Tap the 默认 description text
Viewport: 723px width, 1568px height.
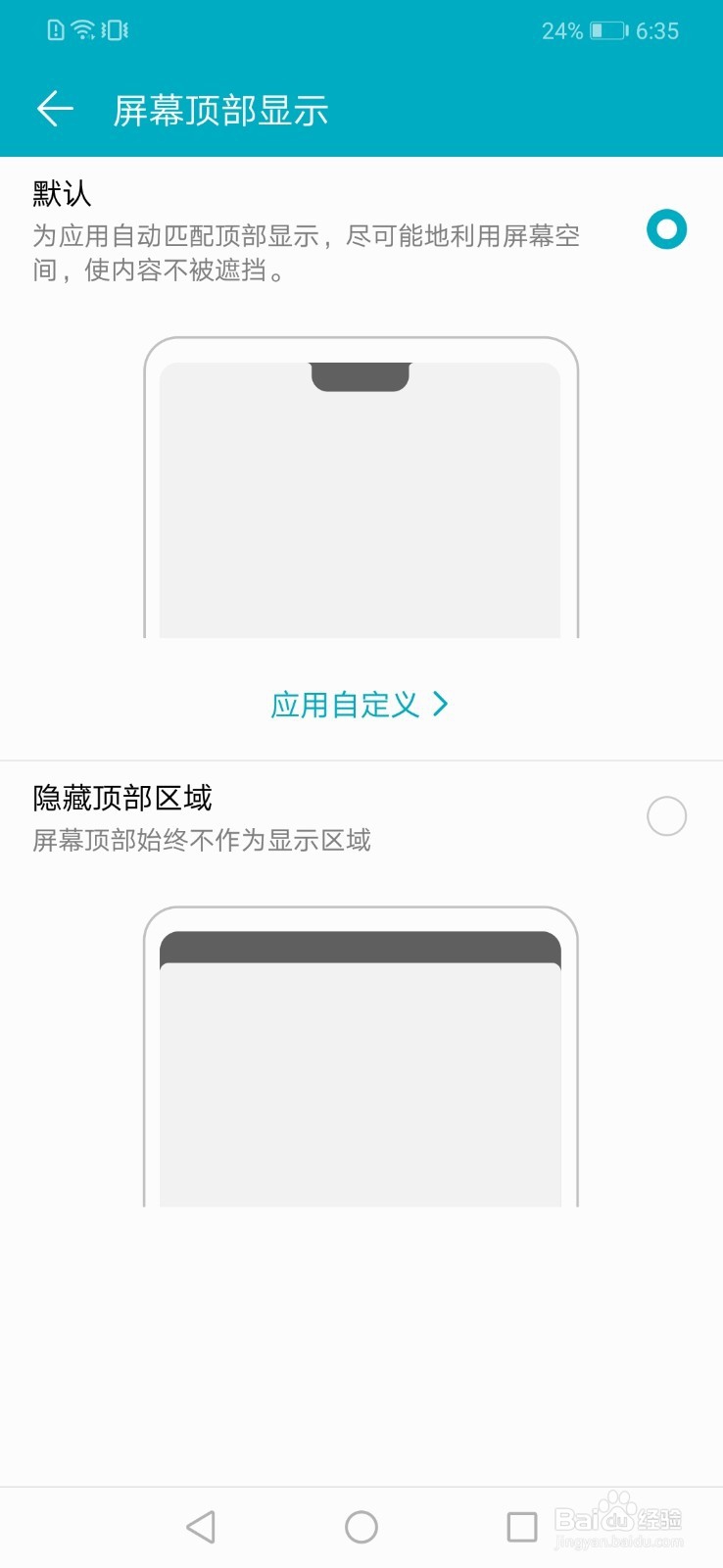pos(304,253)
